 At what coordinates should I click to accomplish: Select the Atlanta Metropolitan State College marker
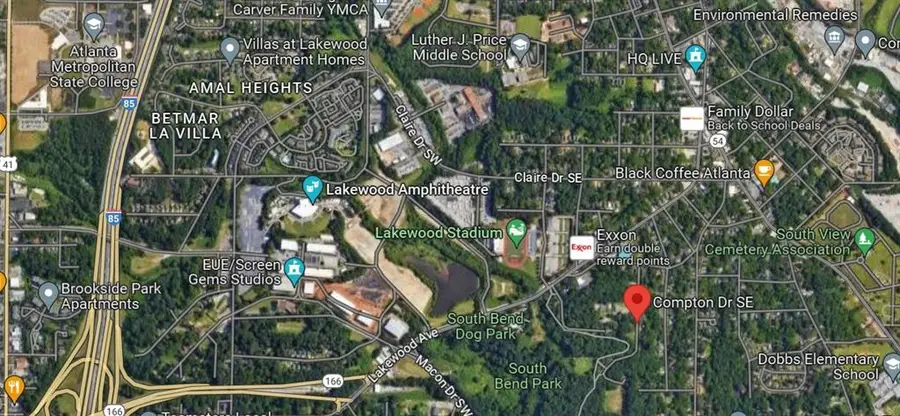tap(94, 24)
